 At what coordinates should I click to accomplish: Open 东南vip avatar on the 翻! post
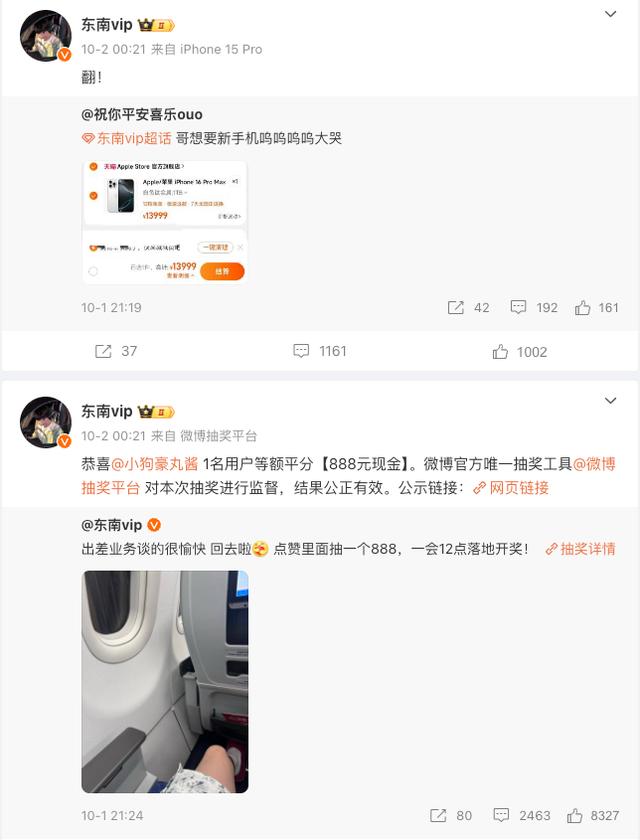[46, 37]
